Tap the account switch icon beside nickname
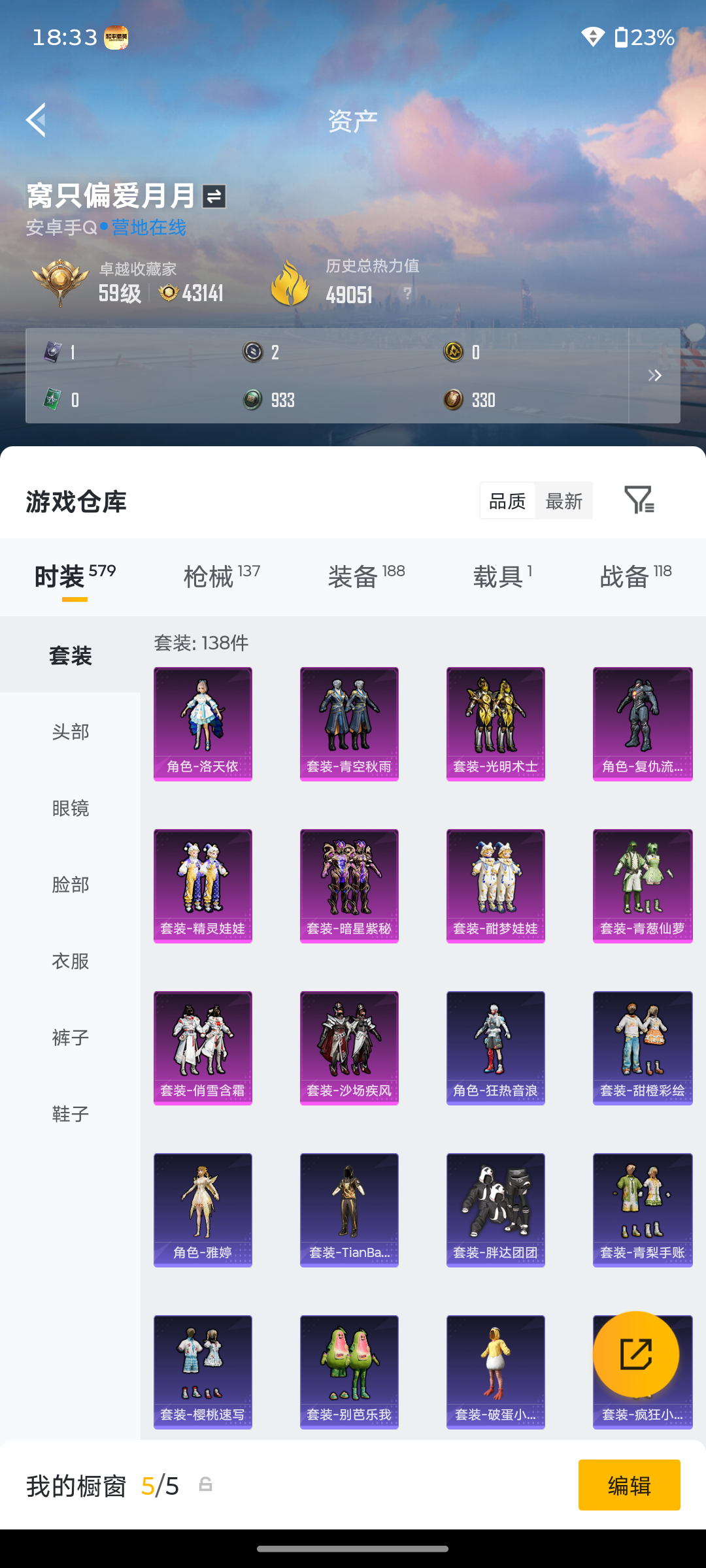 214,196
